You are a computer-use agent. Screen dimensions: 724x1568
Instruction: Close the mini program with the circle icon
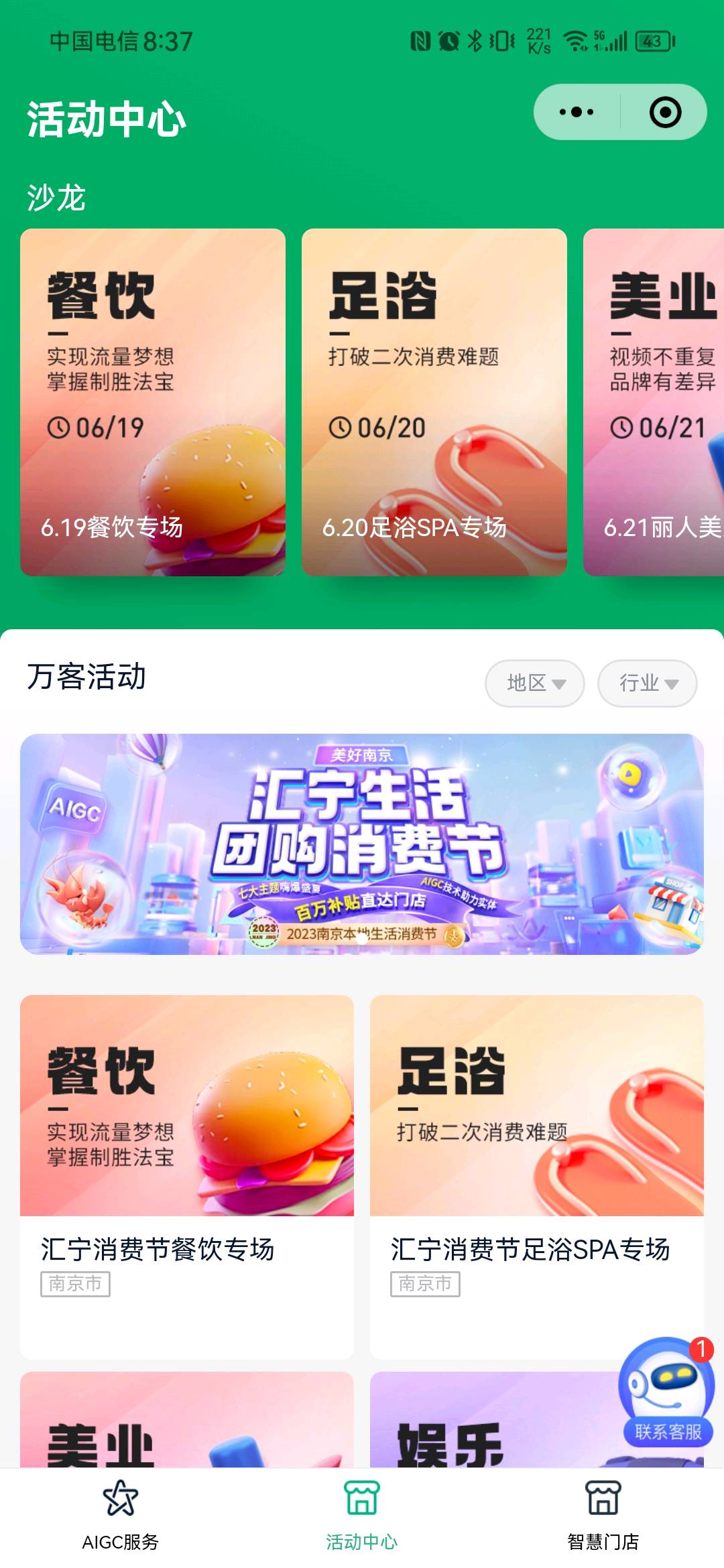(665, 112)
